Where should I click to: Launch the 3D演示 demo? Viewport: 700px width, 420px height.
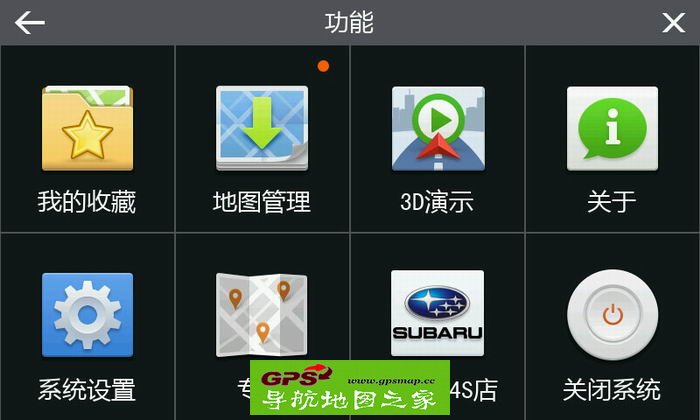(x=437, y=140)
